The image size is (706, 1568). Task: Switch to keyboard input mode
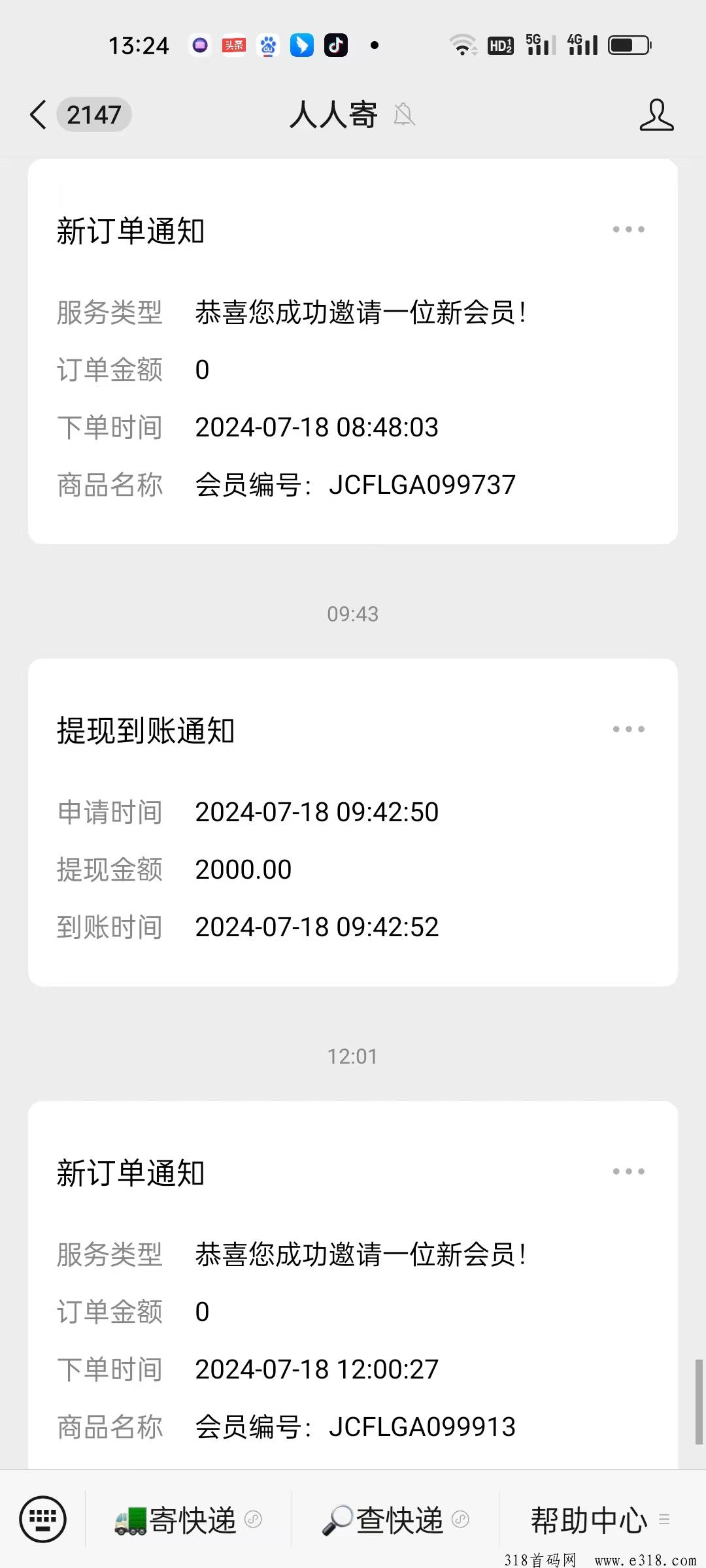[43, 1519]
